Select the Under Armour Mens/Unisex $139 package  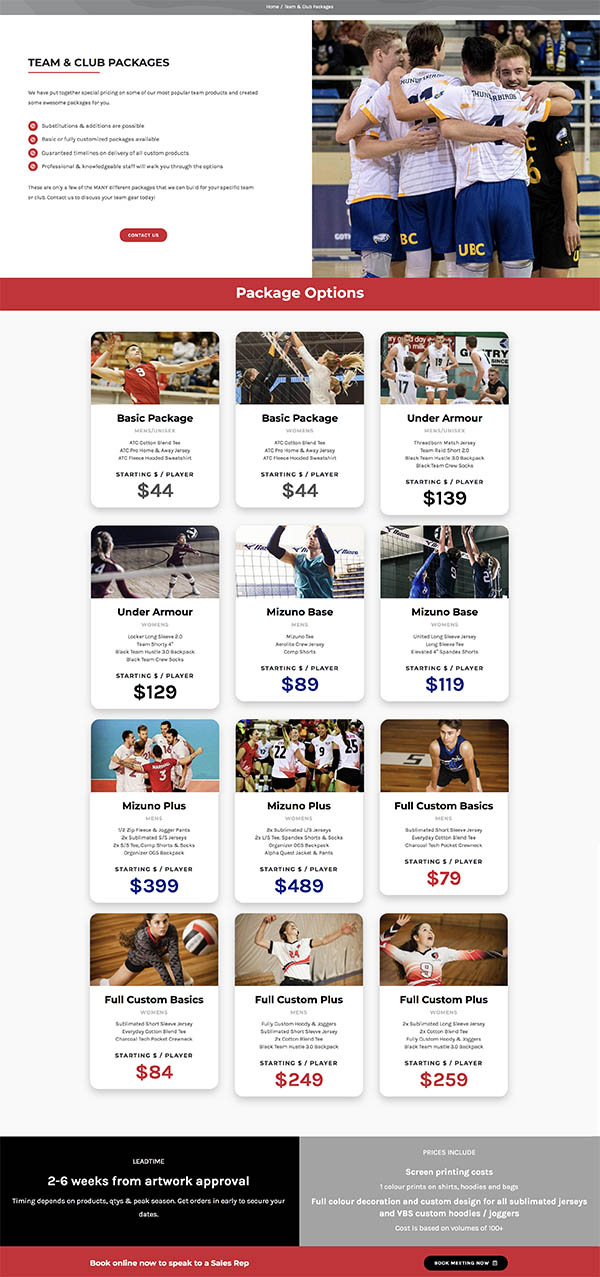click(x=444, y=418)
